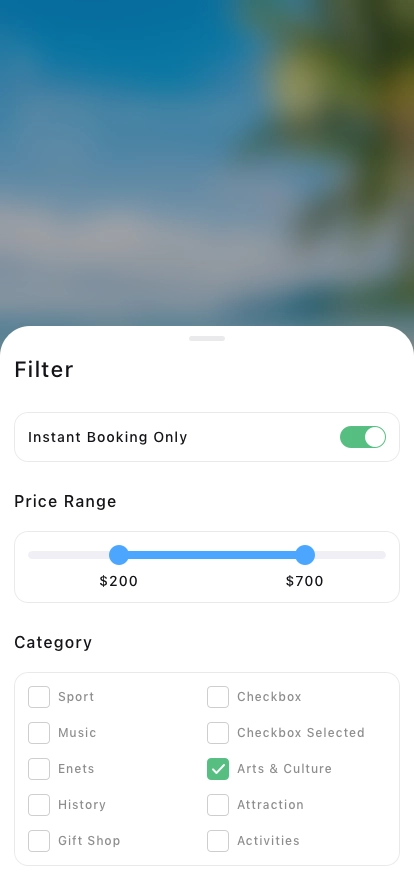This screenshot has width=414, height=896.
Task: Tap the $700 maximum price handle
Action: coord(305,555)
